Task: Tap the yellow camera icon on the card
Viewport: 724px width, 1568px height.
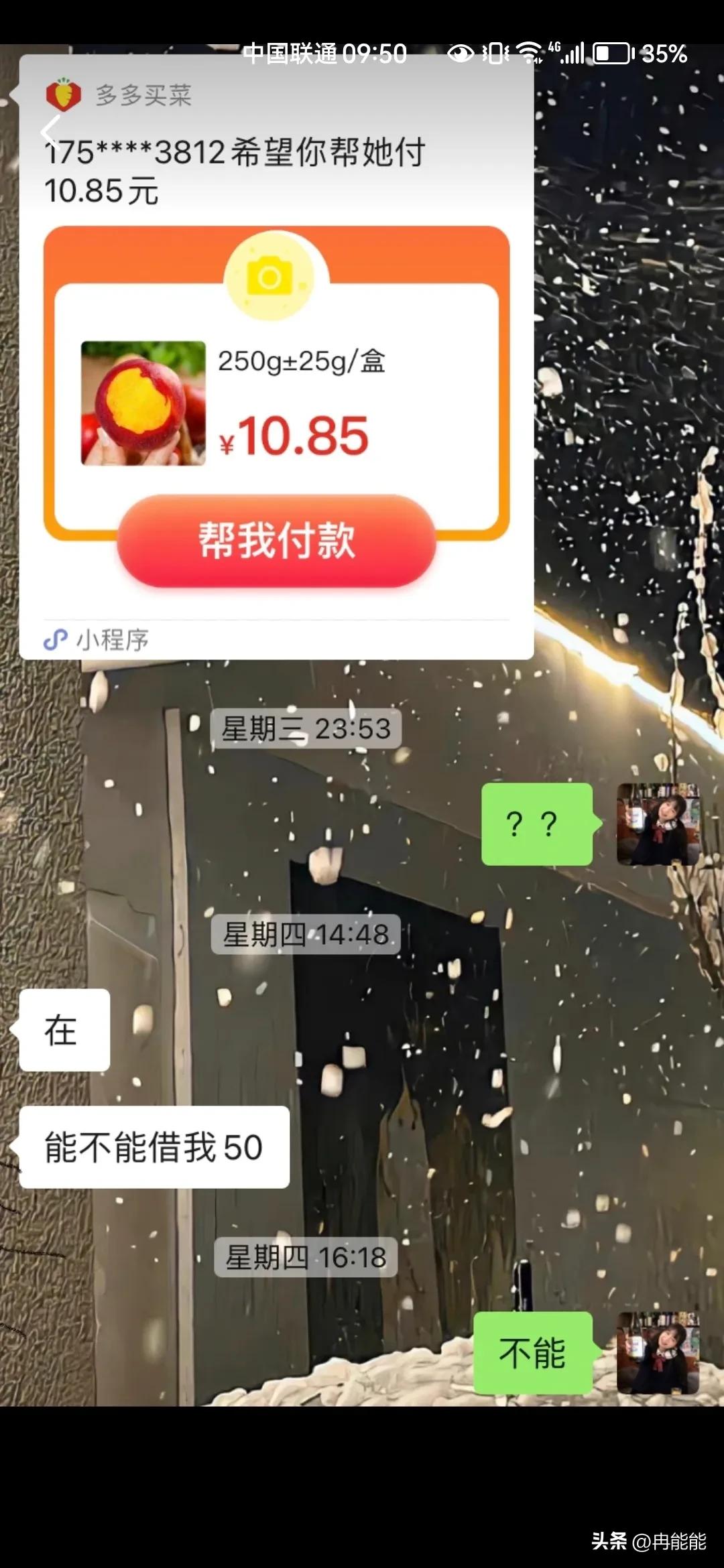Action: [x=270, y=275]
